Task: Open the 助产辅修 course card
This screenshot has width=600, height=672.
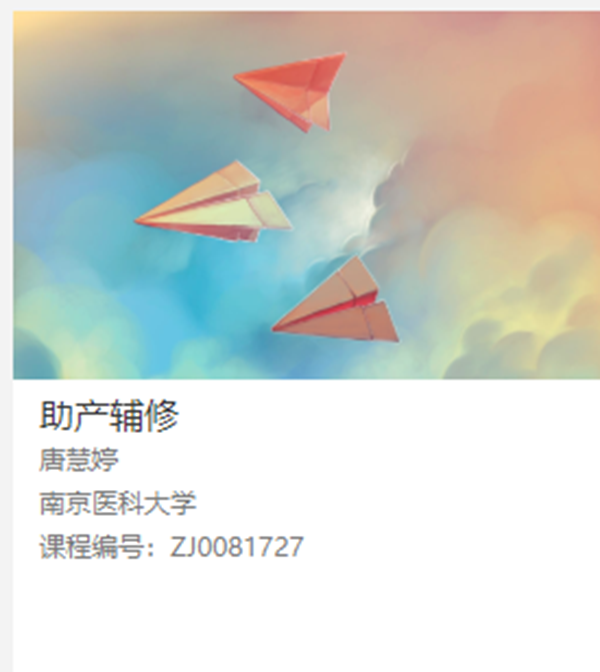Action: [109, 416]
